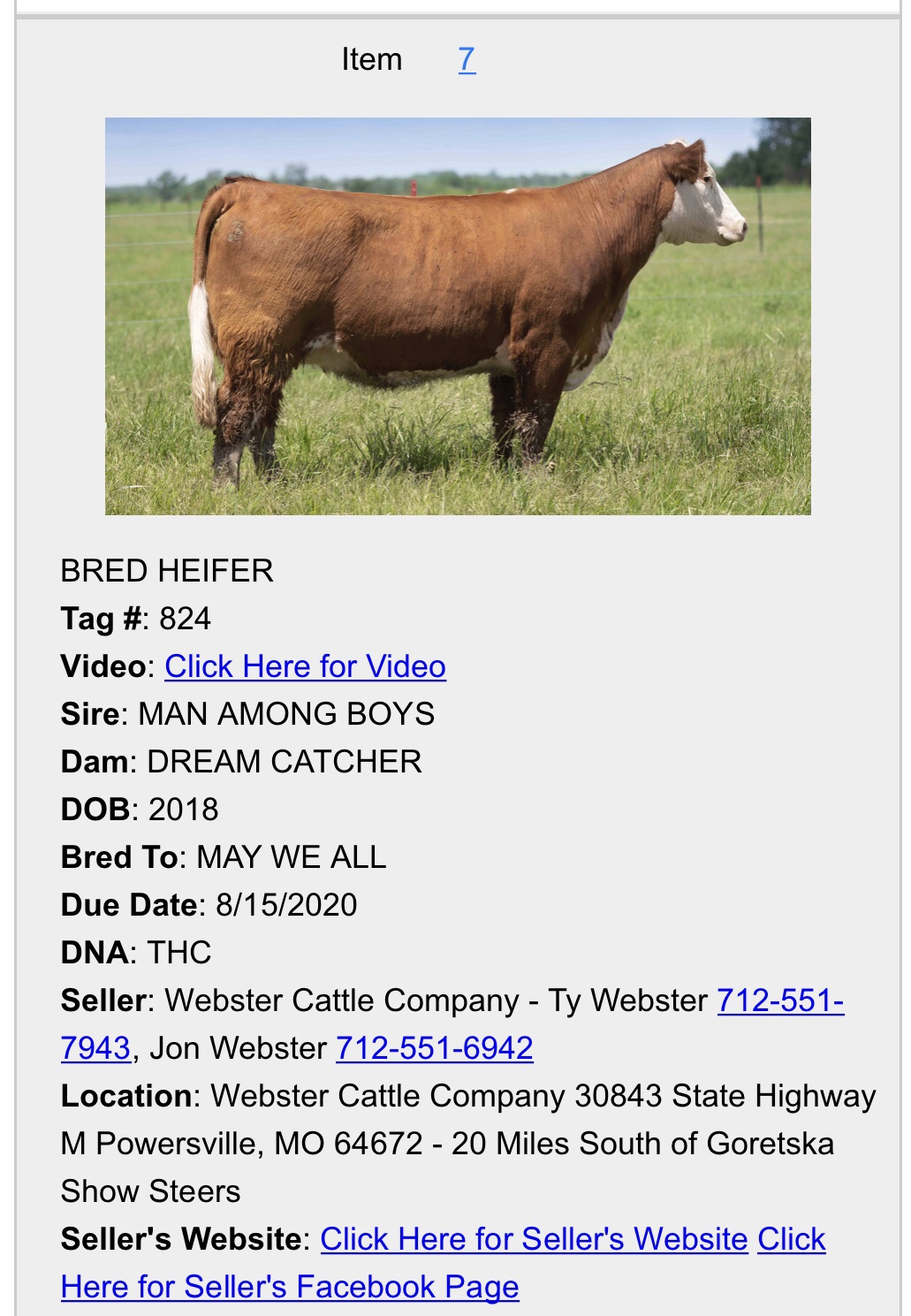Viewport: 911px width, 1316px height.
Task: Open the Click Here for Video link
Action: tap(305, 666)
